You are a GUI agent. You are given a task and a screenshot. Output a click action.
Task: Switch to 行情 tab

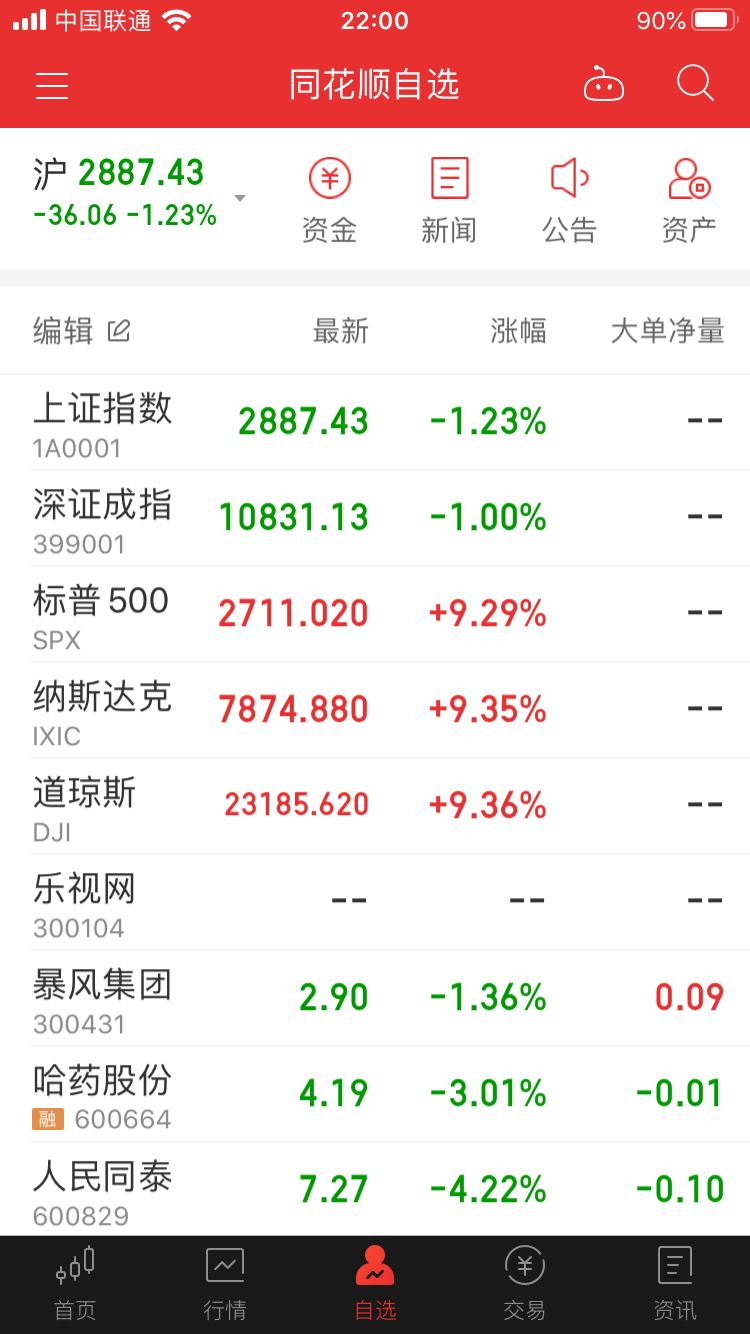point(225,1285)
